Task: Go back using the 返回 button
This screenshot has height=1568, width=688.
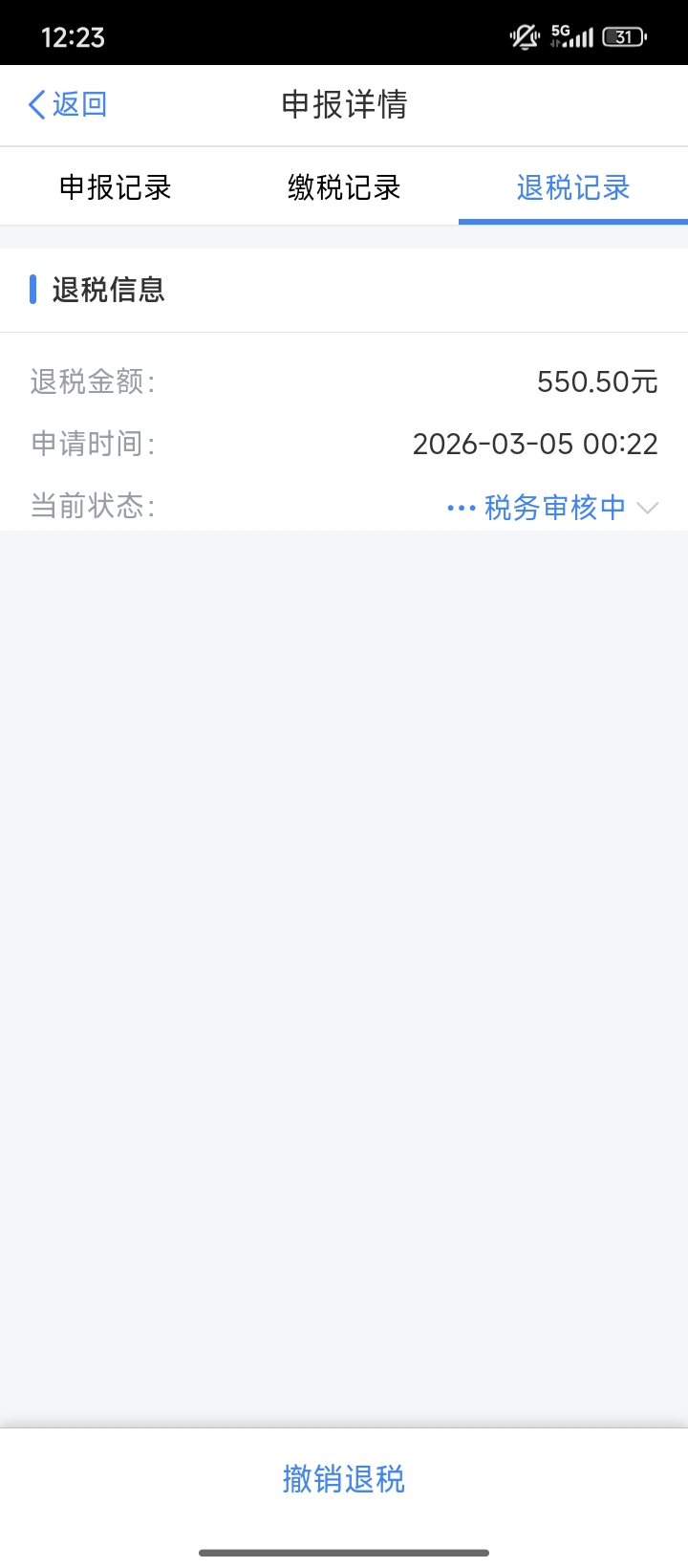Action: pyautogui.click(x=68, y=104)
